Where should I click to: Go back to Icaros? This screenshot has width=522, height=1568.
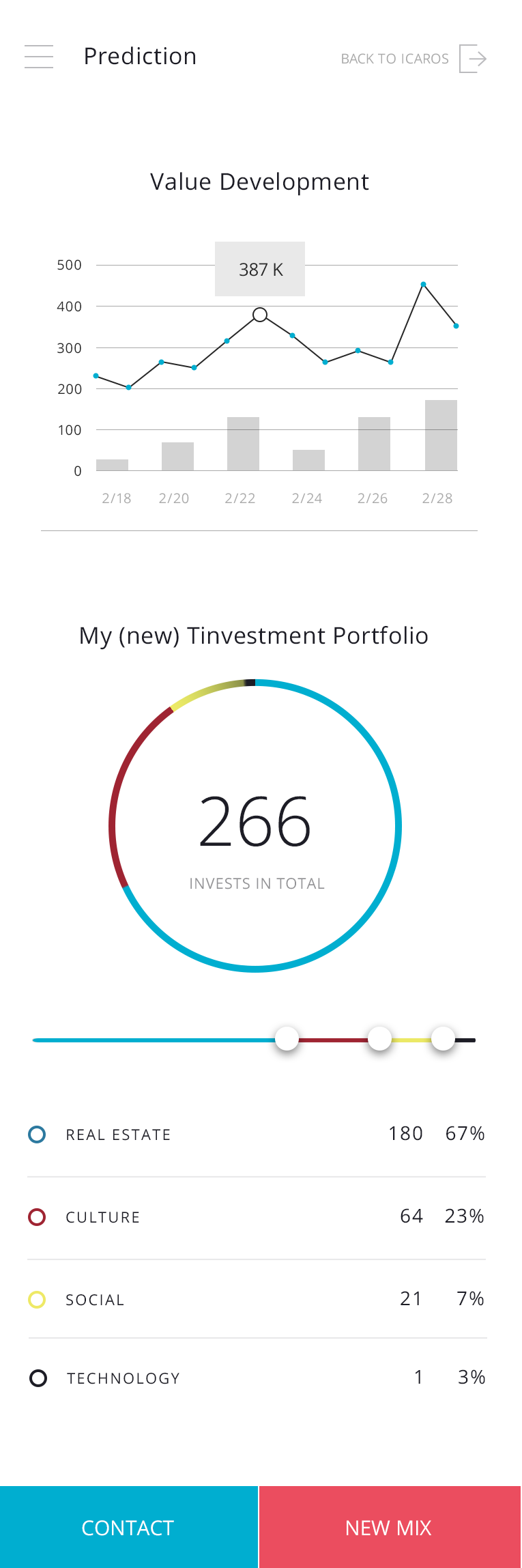(x=413, y=59)
